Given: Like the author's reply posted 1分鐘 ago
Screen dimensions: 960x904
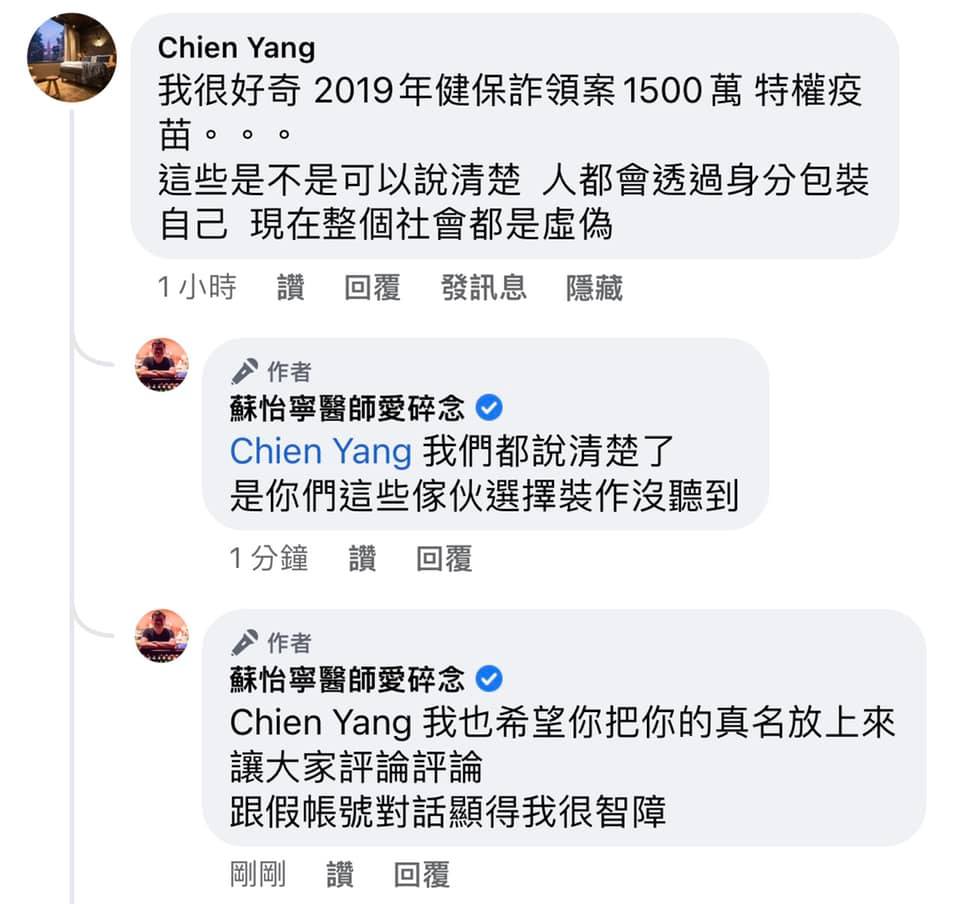Looking at the screenshot, I should click(x=362, y=559).
